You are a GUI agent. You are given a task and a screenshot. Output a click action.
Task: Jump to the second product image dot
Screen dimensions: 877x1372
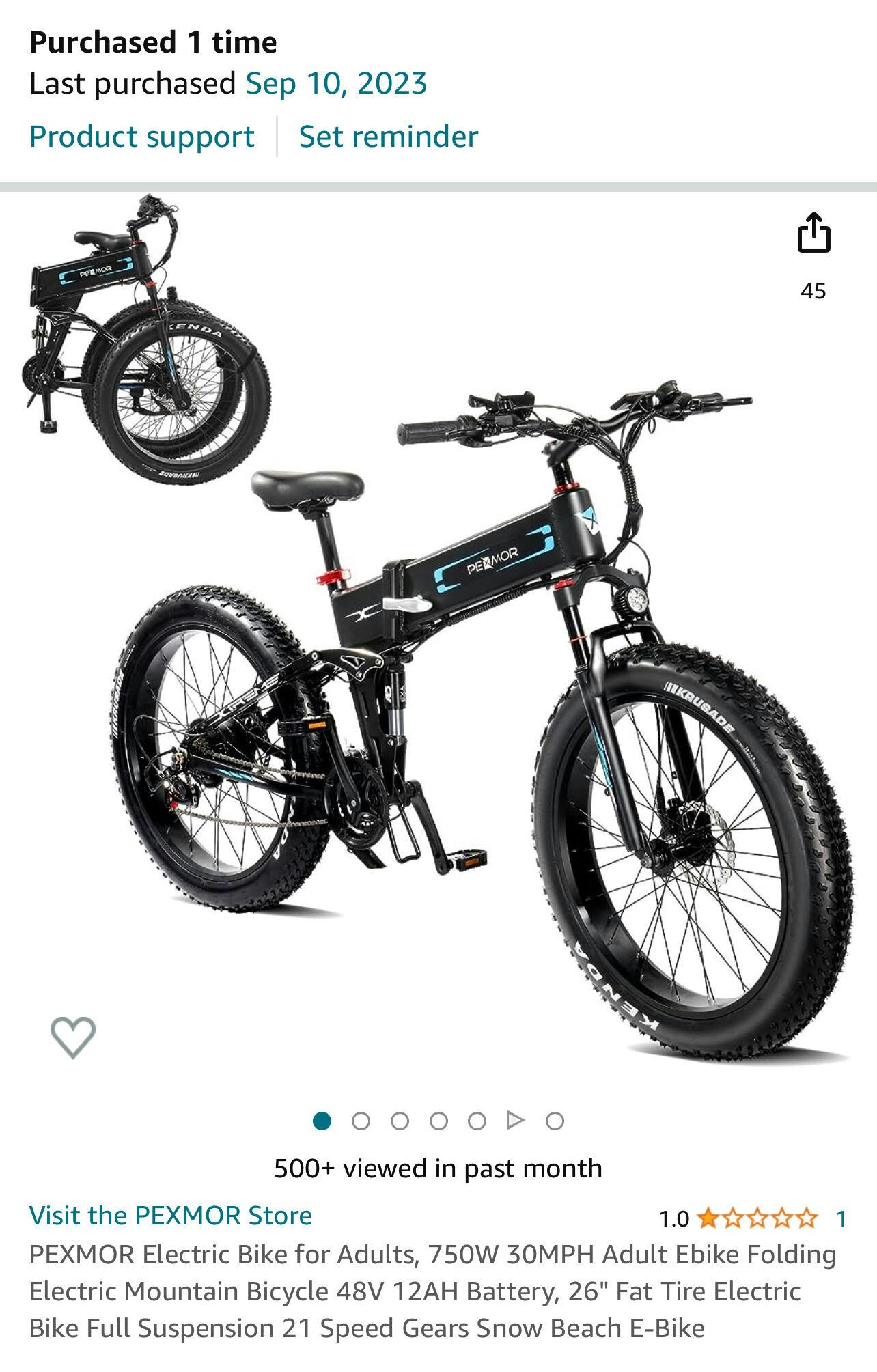click(361, 1121)
